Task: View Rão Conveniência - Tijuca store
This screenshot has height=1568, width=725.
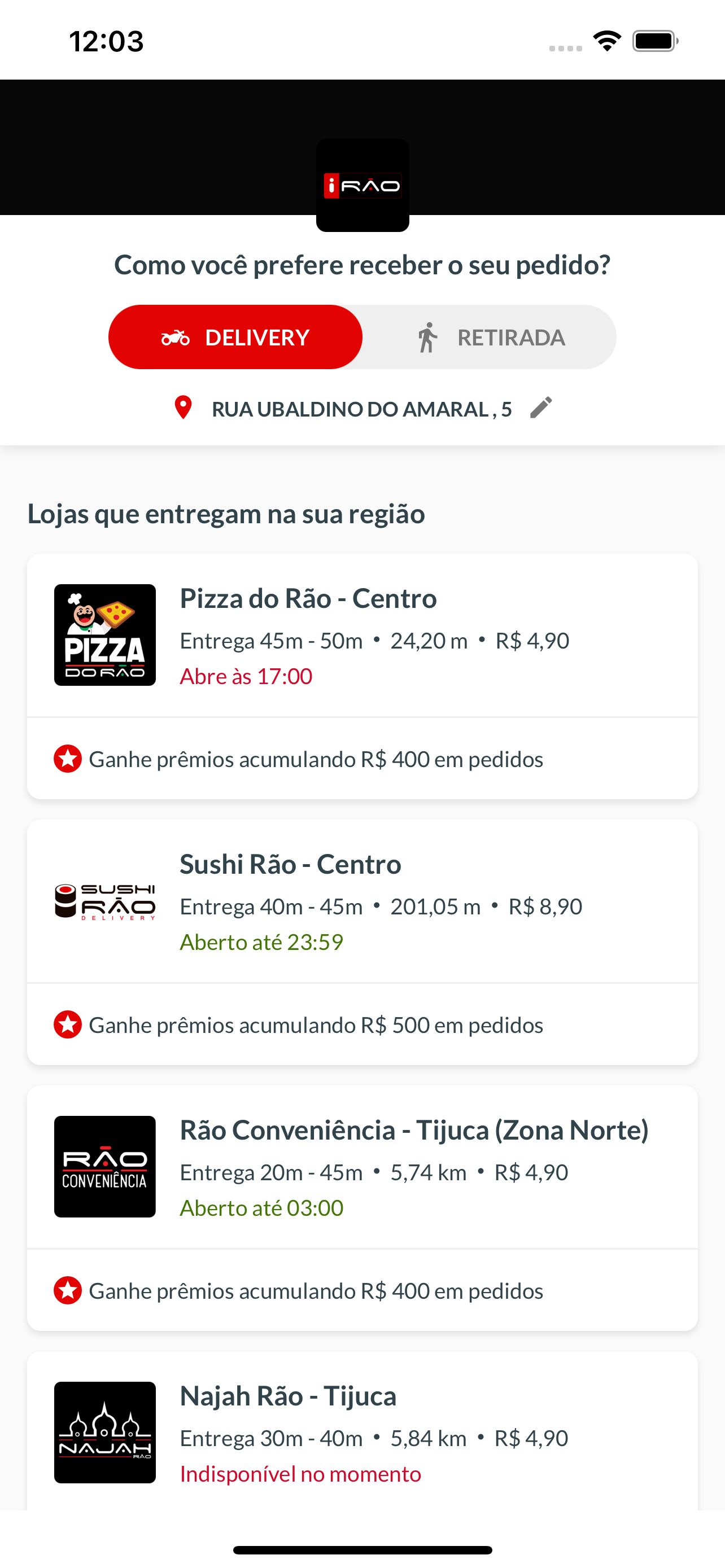Action: pyautogui.click(x=362, y=1167)
